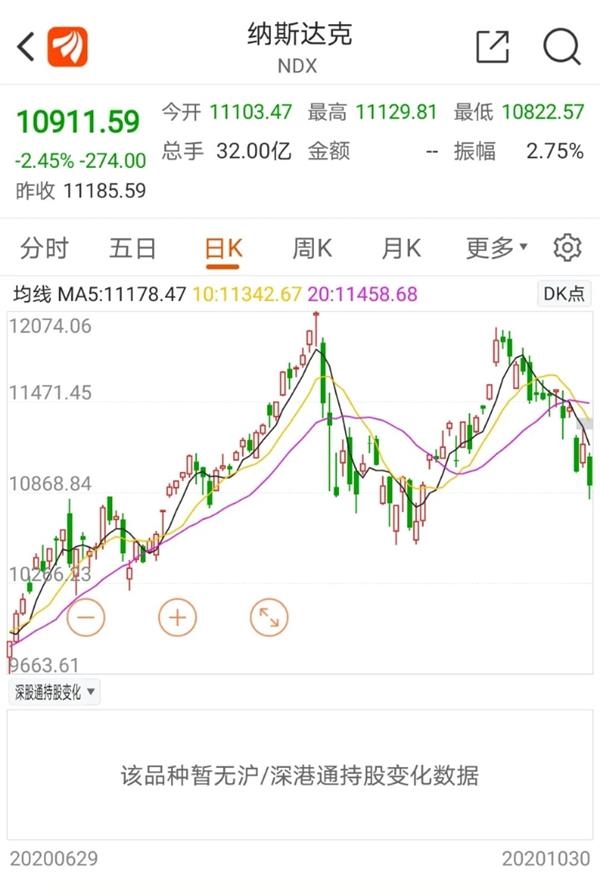This screenshot has width=600, height=885.
Task: Open the stock search
Action: click(x=562, y=46)
